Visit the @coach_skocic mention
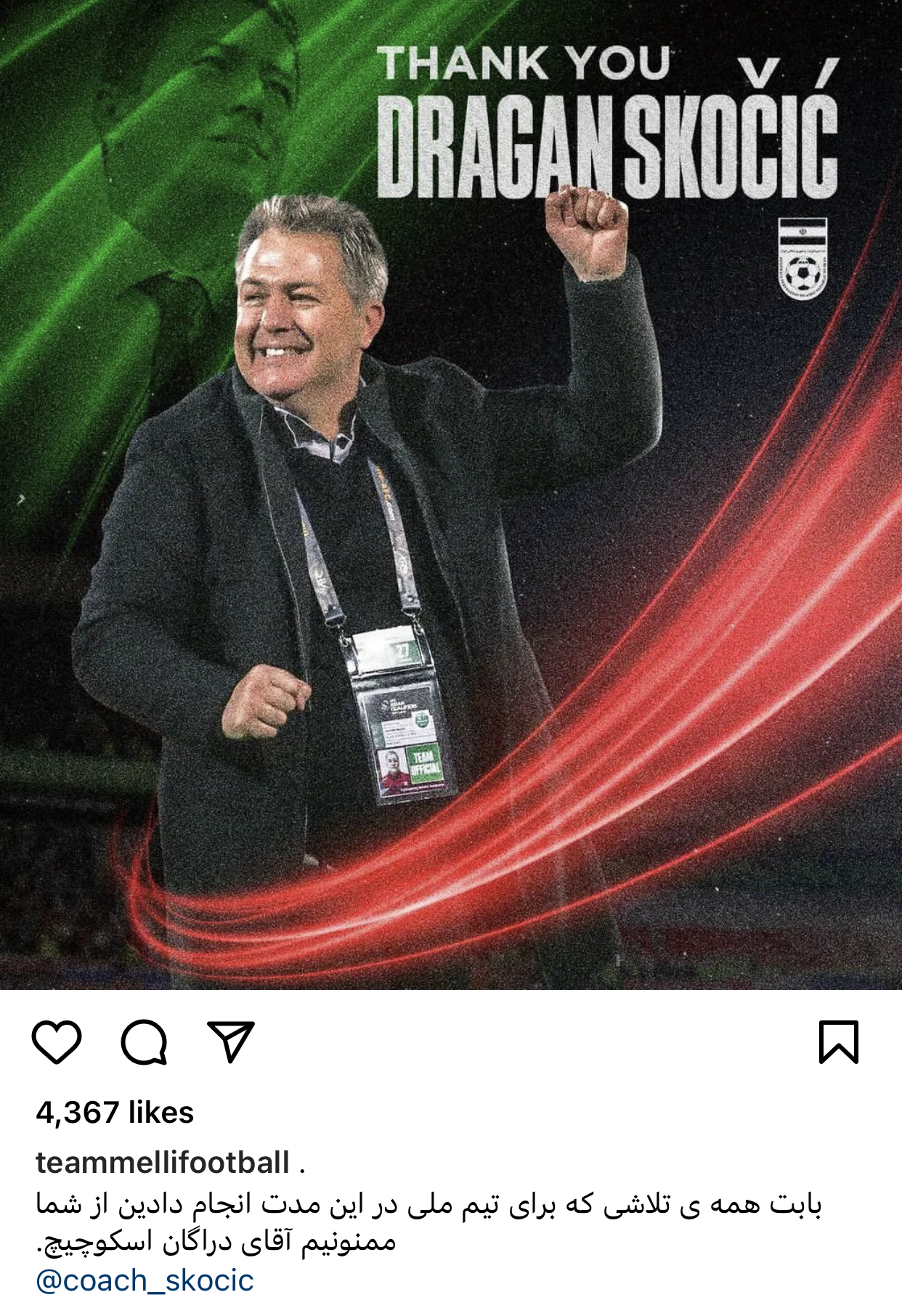 tap(145, 1280)
